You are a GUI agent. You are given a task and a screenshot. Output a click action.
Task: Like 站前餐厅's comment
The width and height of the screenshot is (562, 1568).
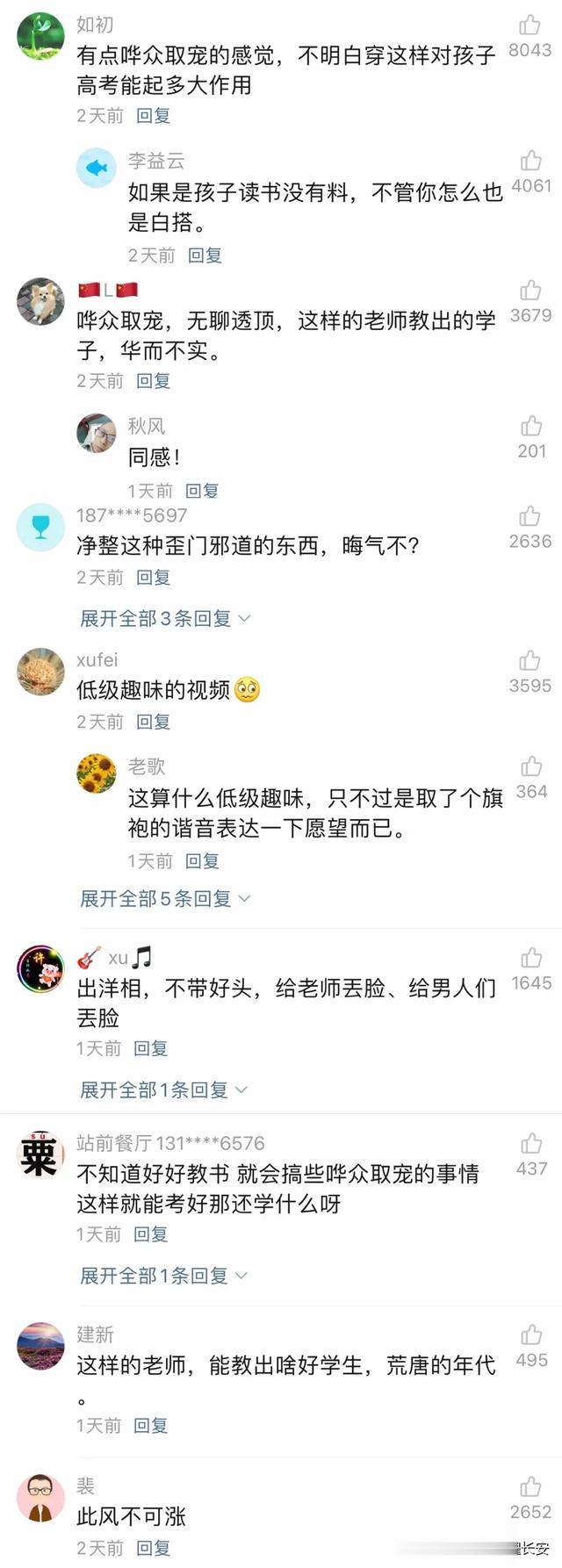530,1143
